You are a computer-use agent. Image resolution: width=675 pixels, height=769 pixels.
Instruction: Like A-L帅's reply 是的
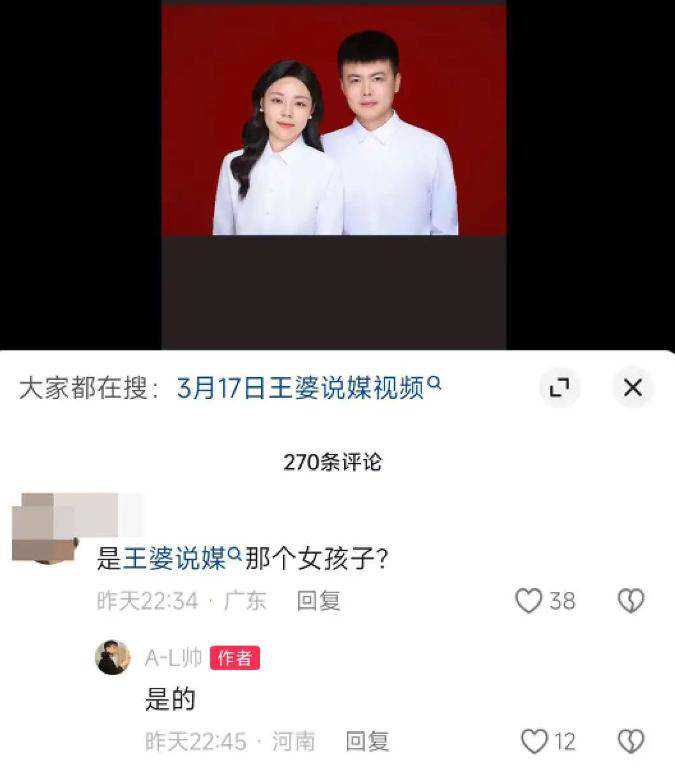[536, 741]
